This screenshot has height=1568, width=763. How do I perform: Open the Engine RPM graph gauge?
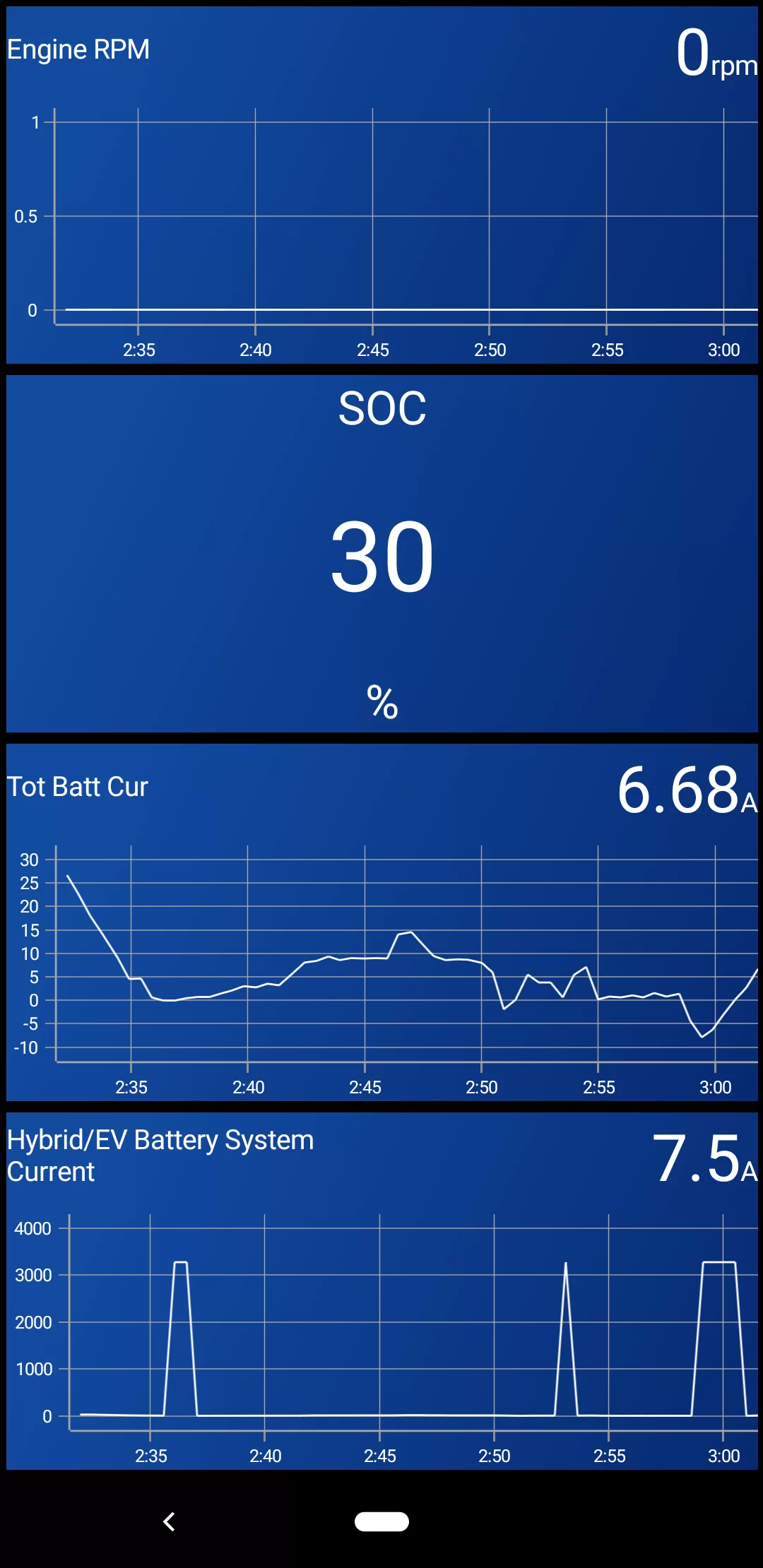pyautogui.click(x=381, y=185)
